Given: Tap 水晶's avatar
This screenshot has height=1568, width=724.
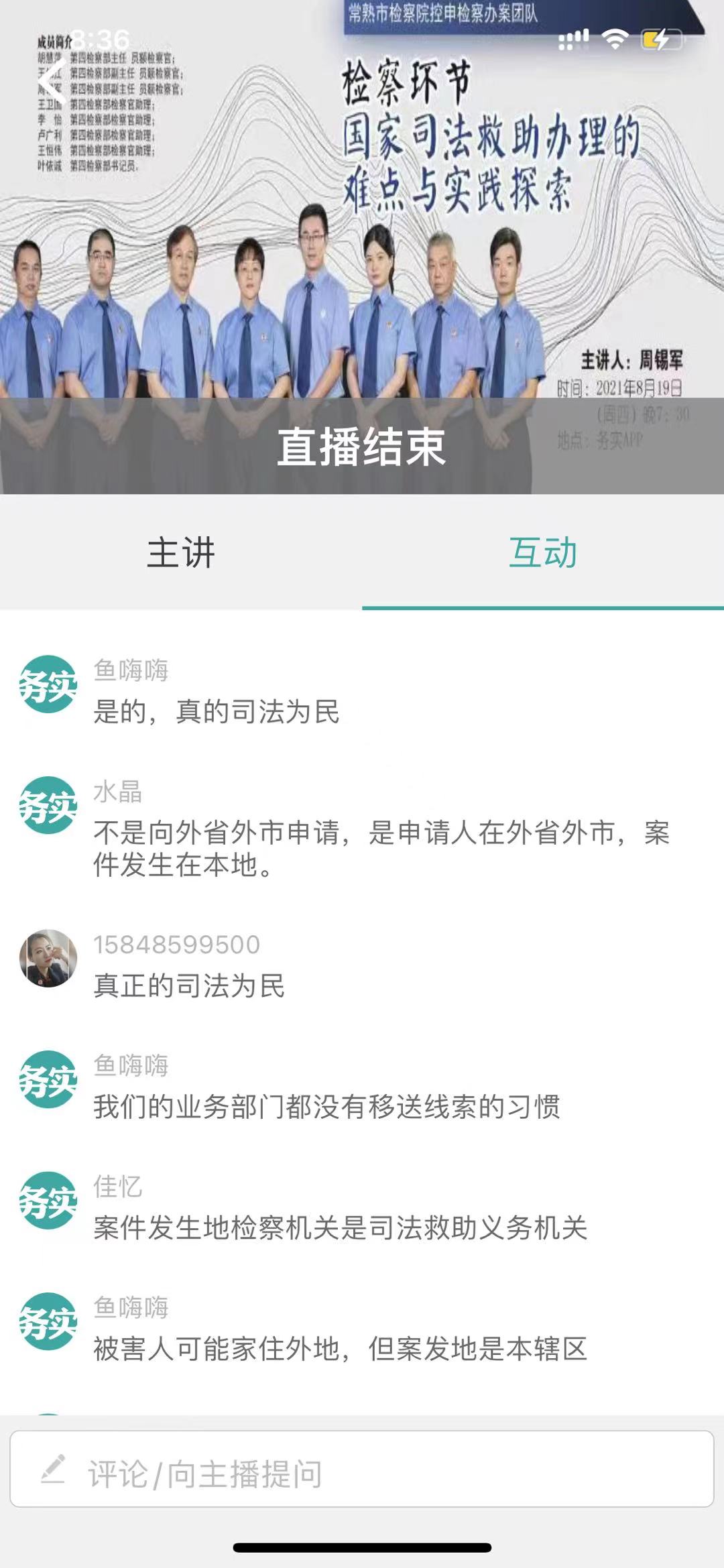Looking at the screenshot, I should click(48, 806).
